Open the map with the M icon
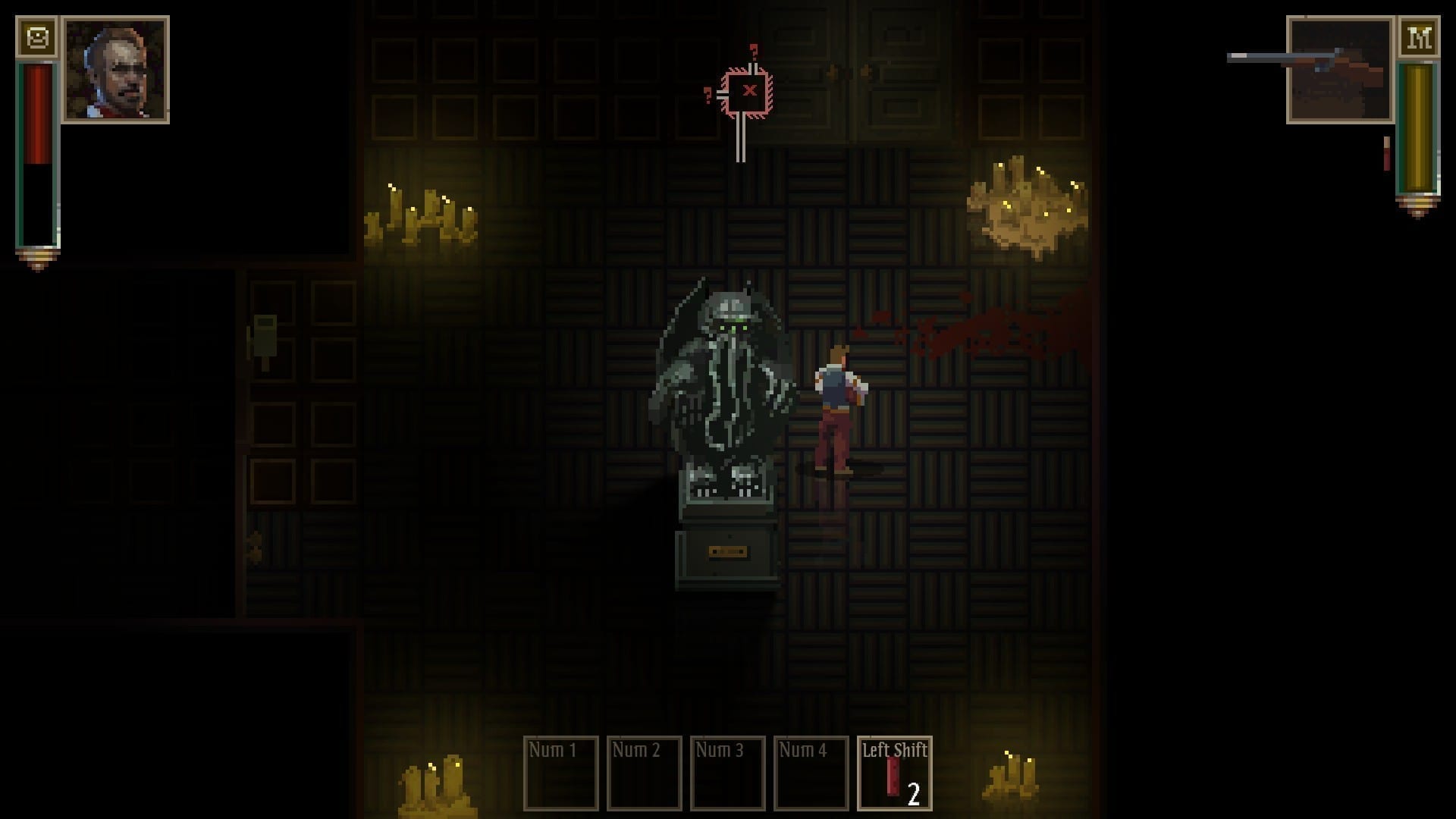The width and height of the screenshot is (1456, 819). point(1418,38)
